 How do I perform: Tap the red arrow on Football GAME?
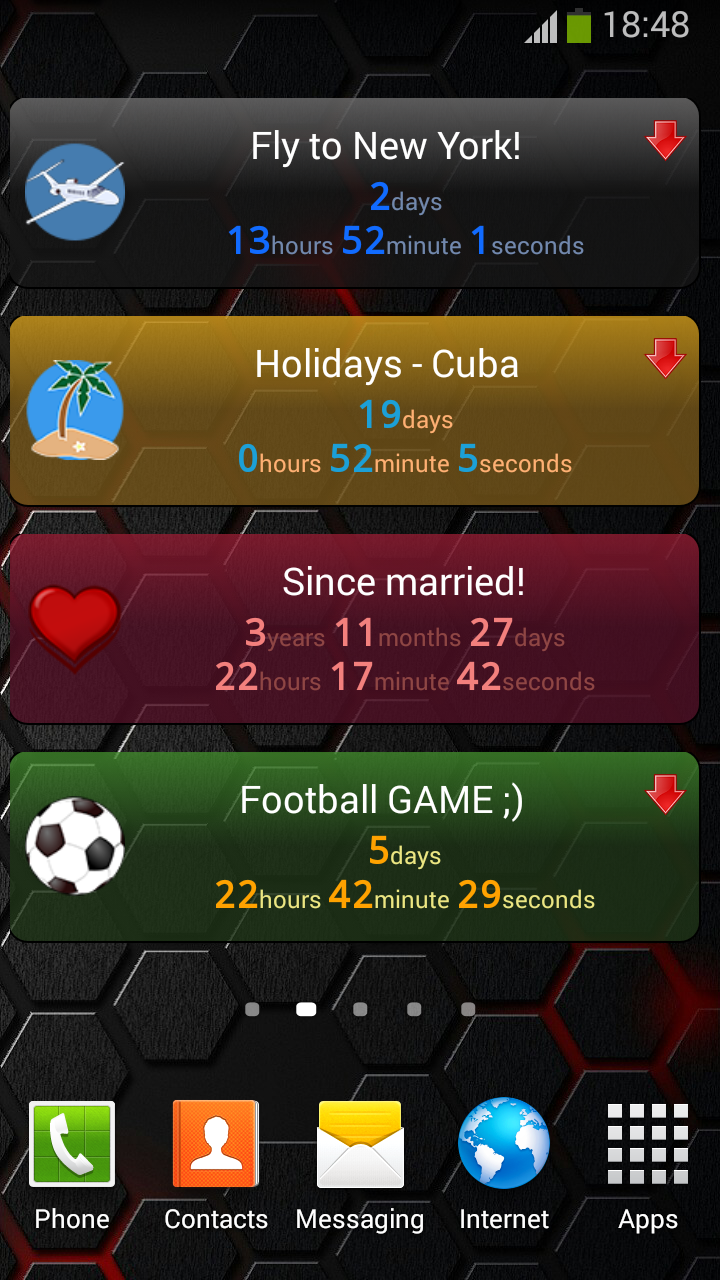coord(665,795)
